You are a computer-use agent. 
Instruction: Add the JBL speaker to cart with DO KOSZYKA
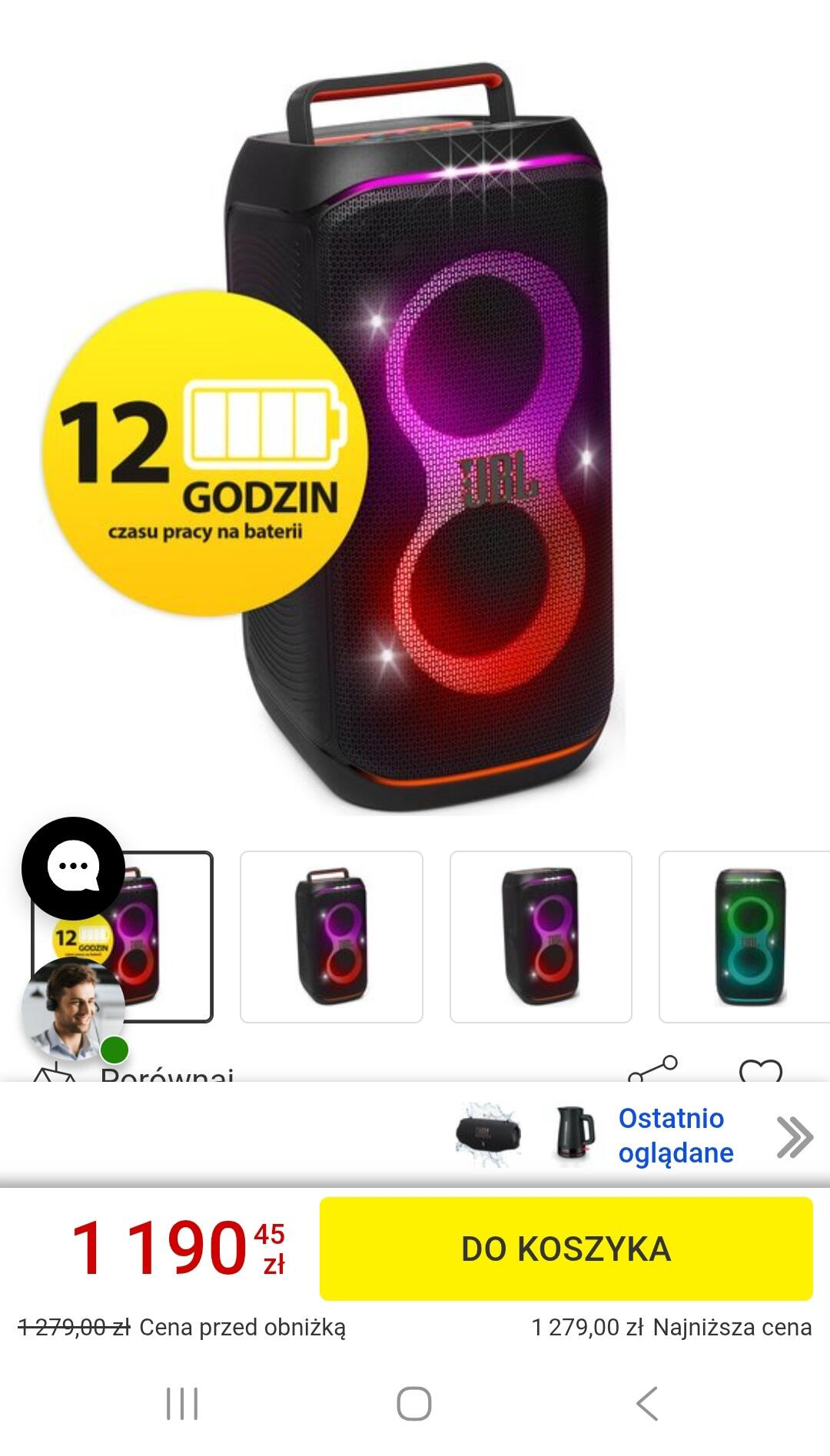click(566, 1249)
